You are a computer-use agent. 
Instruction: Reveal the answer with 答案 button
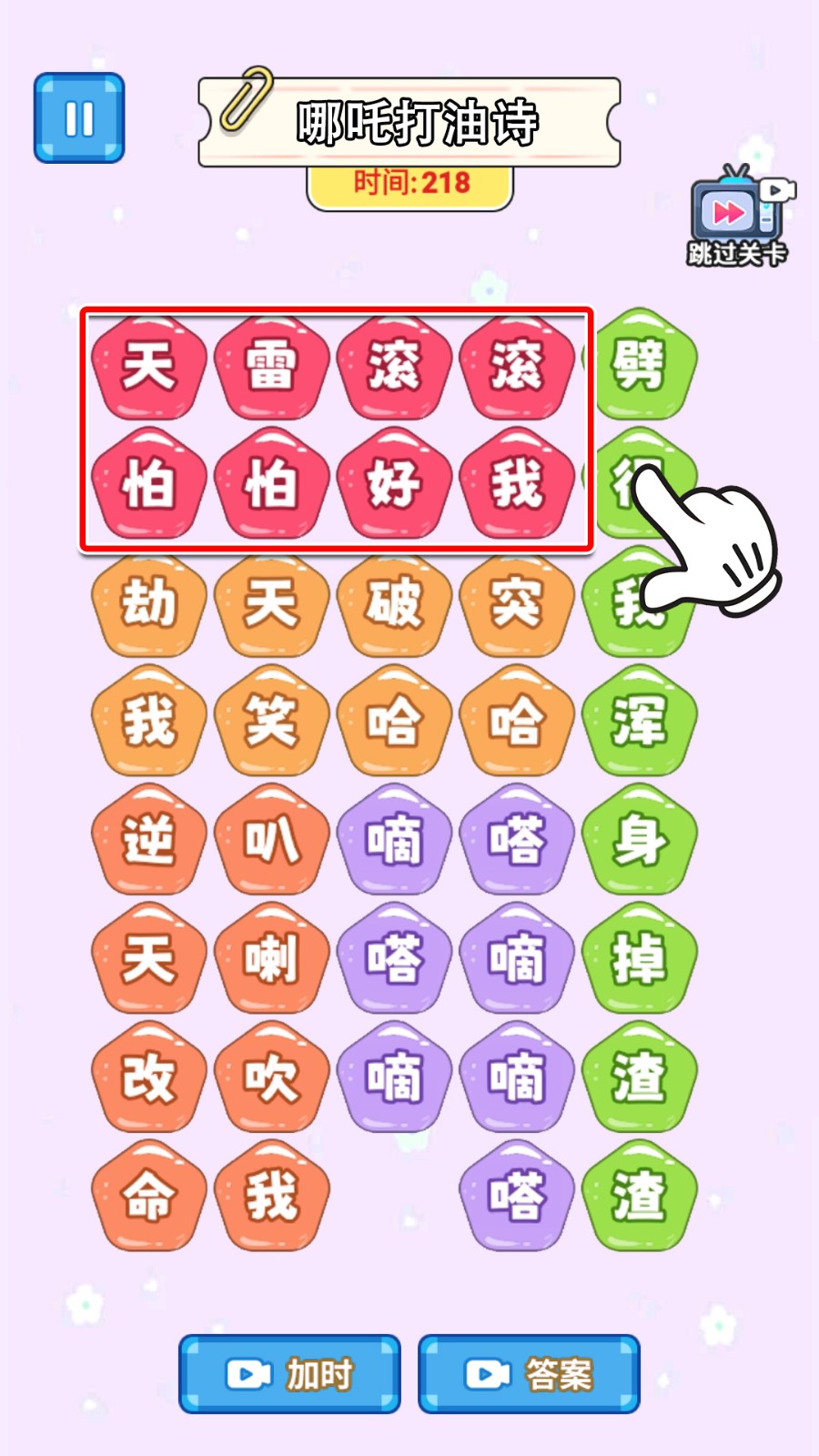(529, 1374)
